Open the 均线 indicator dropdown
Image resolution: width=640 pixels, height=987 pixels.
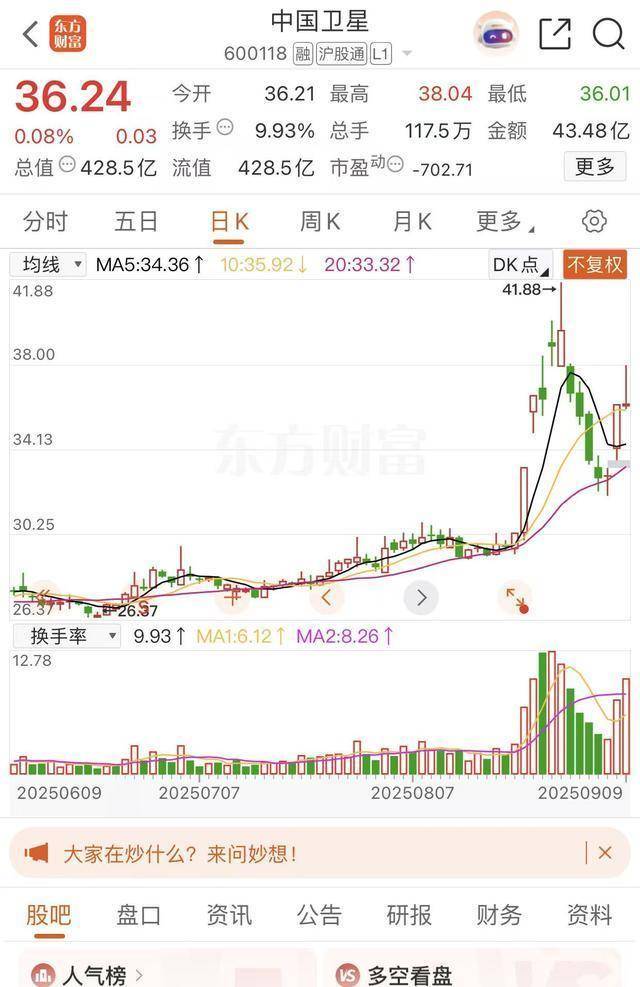point(48,265)
